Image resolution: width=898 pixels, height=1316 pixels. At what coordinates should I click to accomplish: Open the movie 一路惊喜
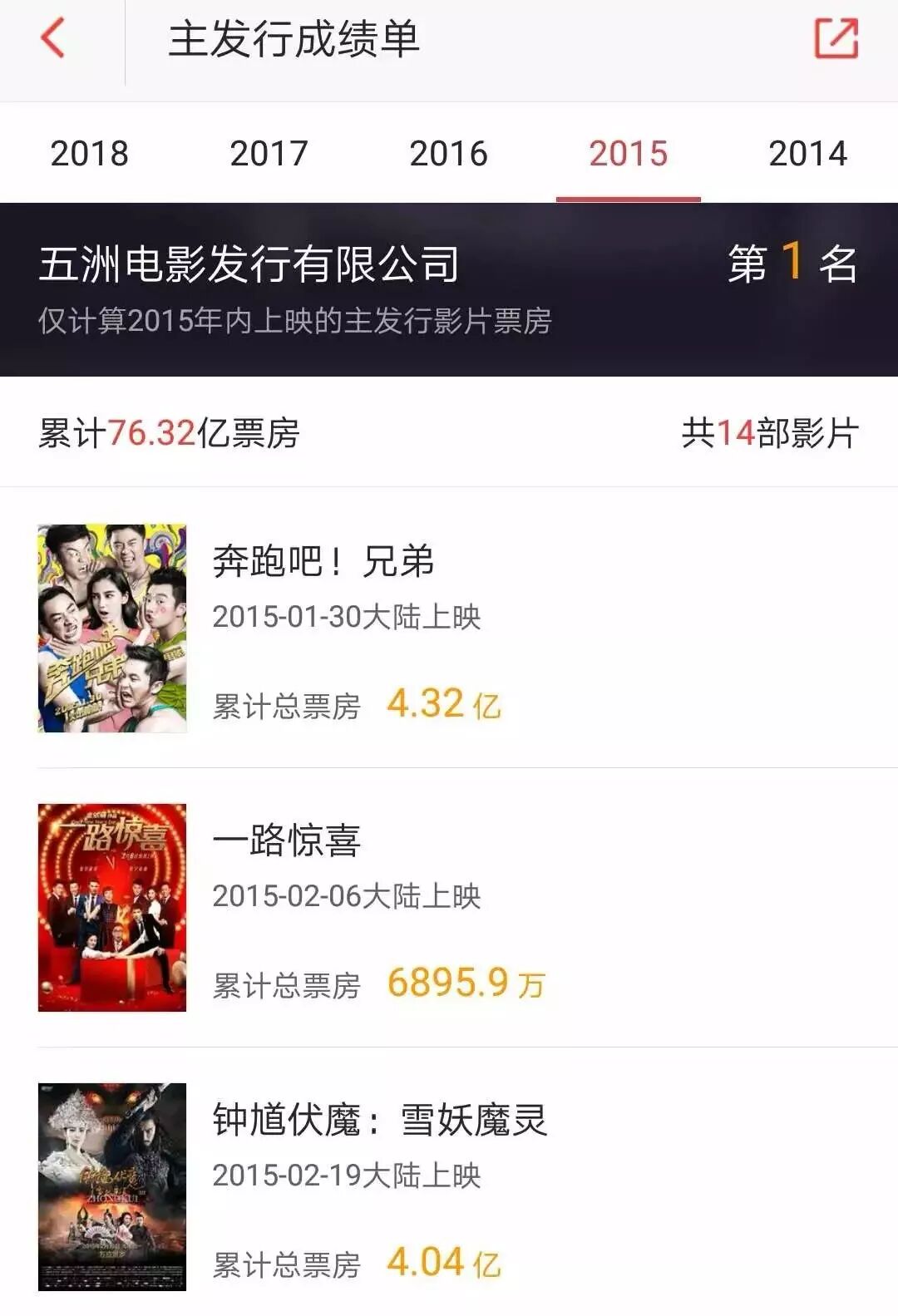[287, 841]
